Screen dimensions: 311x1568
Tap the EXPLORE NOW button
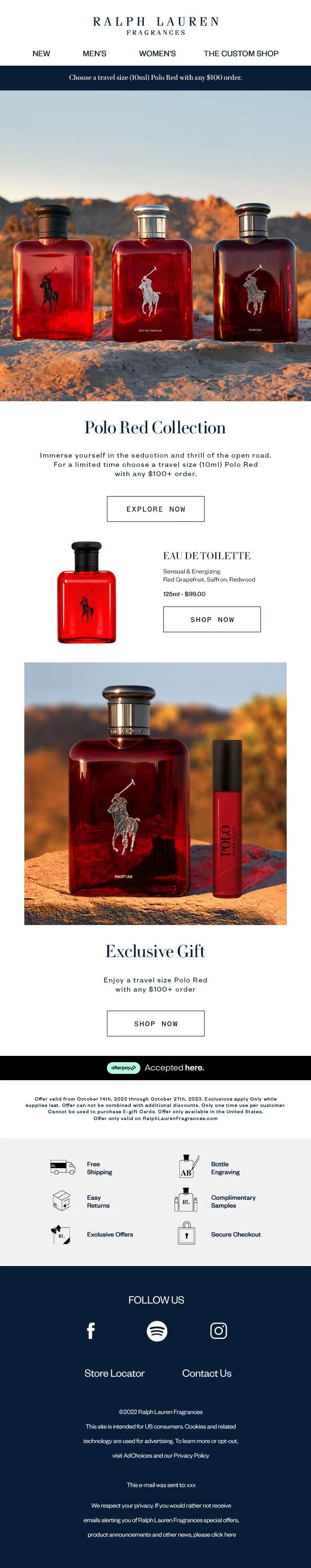pos(156,509)
